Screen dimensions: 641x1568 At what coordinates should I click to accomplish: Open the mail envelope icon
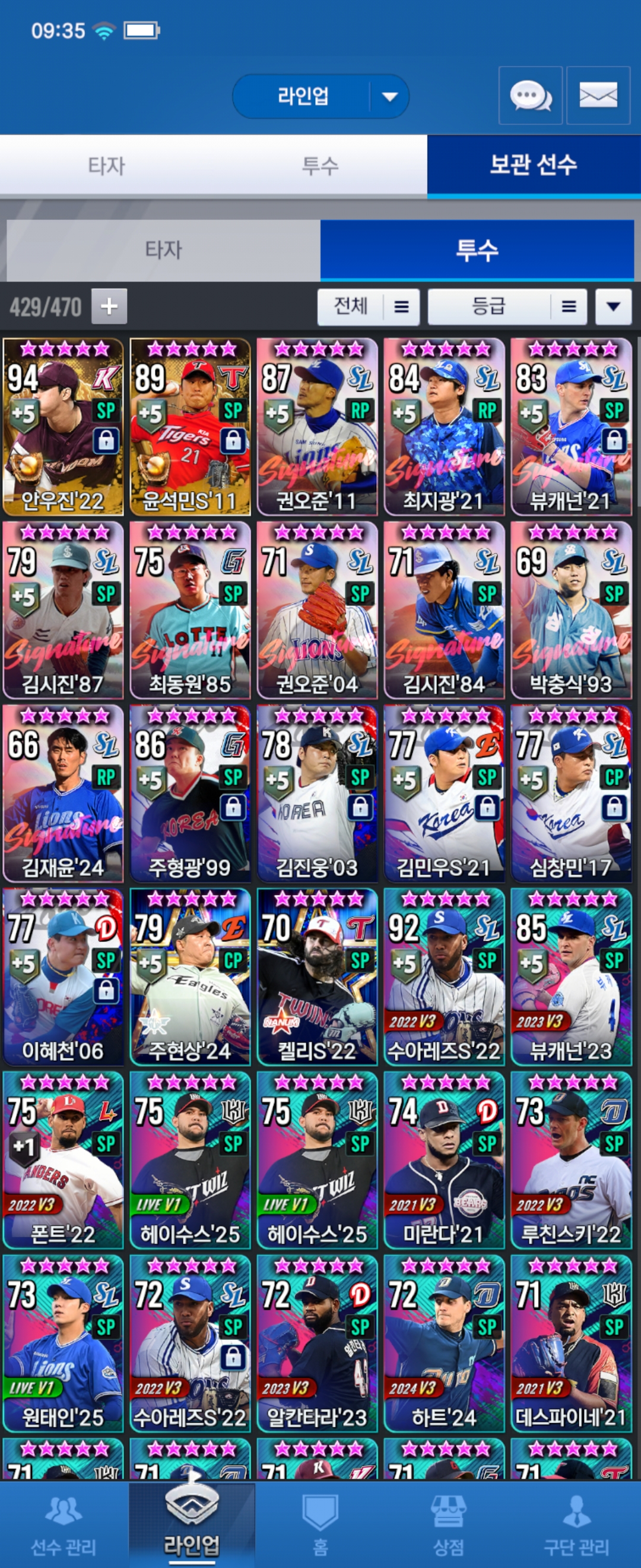[x=598, y=96]
